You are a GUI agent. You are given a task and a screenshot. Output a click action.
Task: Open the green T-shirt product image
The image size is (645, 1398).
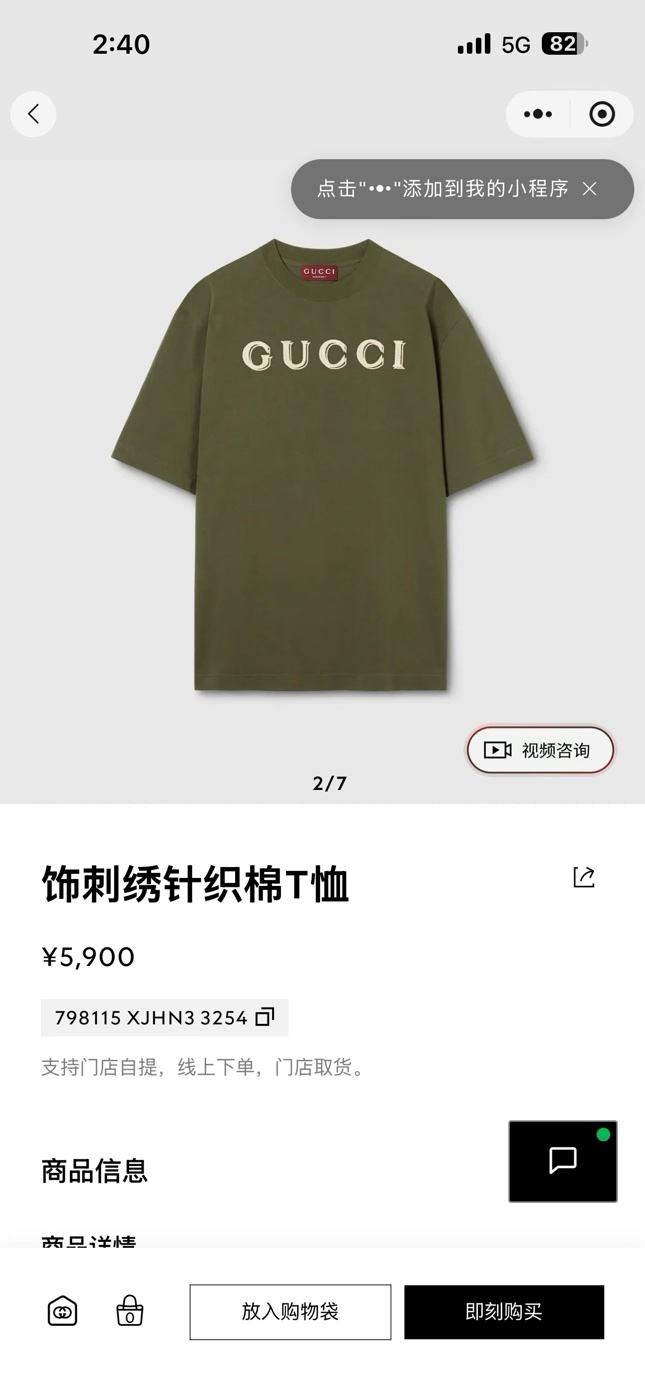[x=322, y=465]
